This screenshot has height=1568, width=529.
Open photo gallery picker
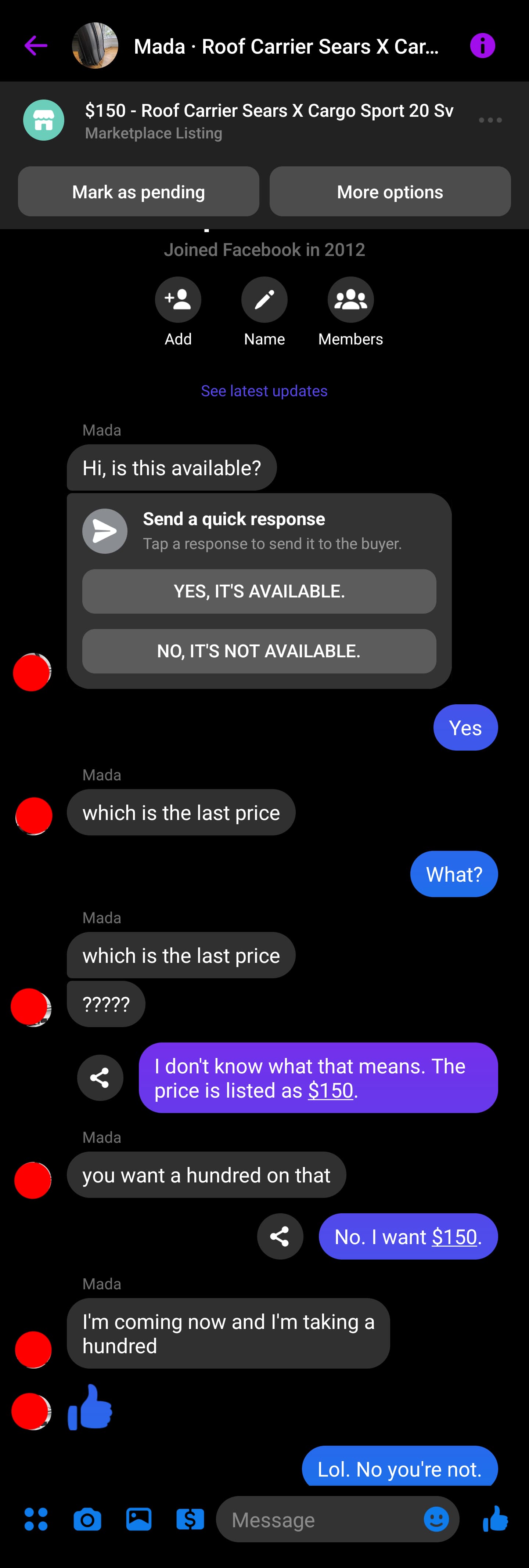139,1519
